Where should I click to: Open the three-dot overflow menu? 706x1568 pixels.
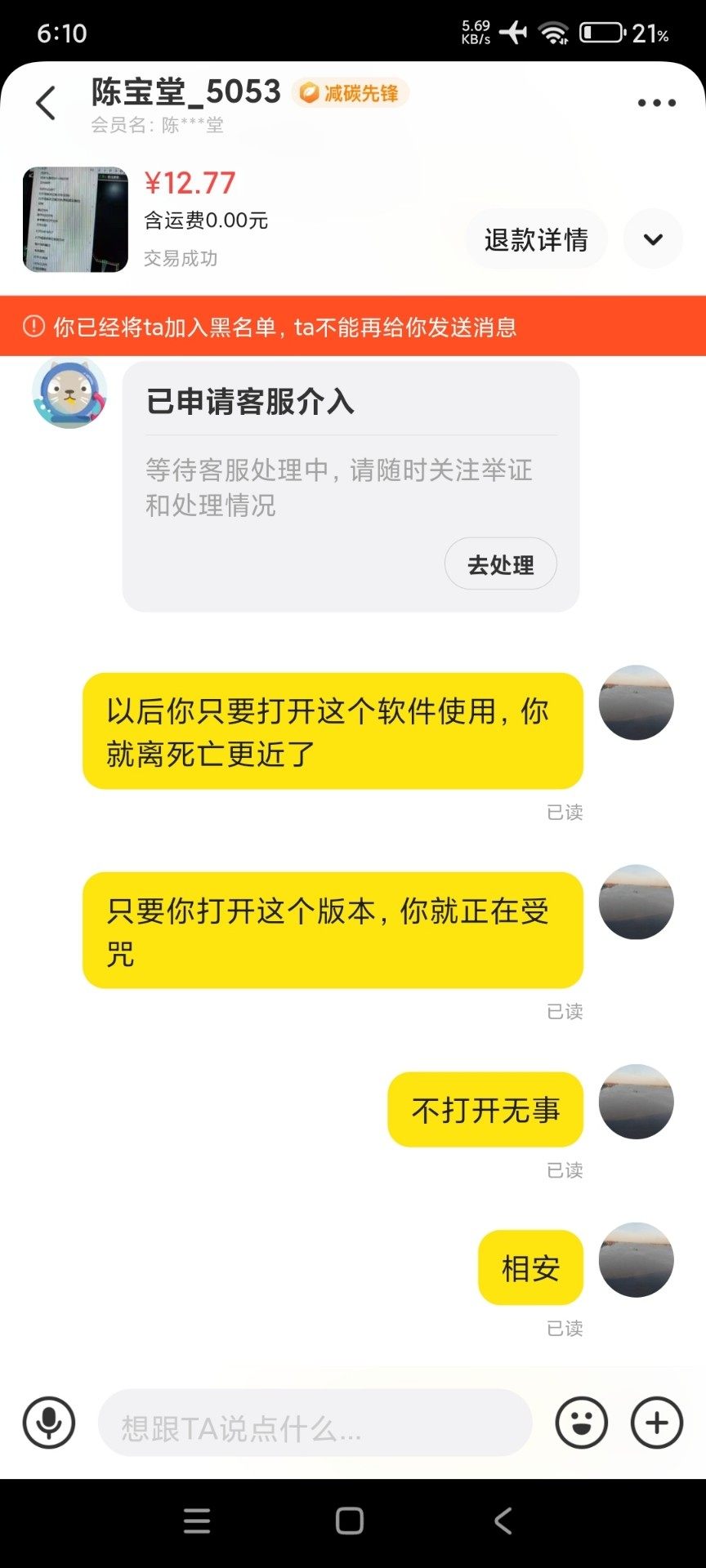pos(656,103)
